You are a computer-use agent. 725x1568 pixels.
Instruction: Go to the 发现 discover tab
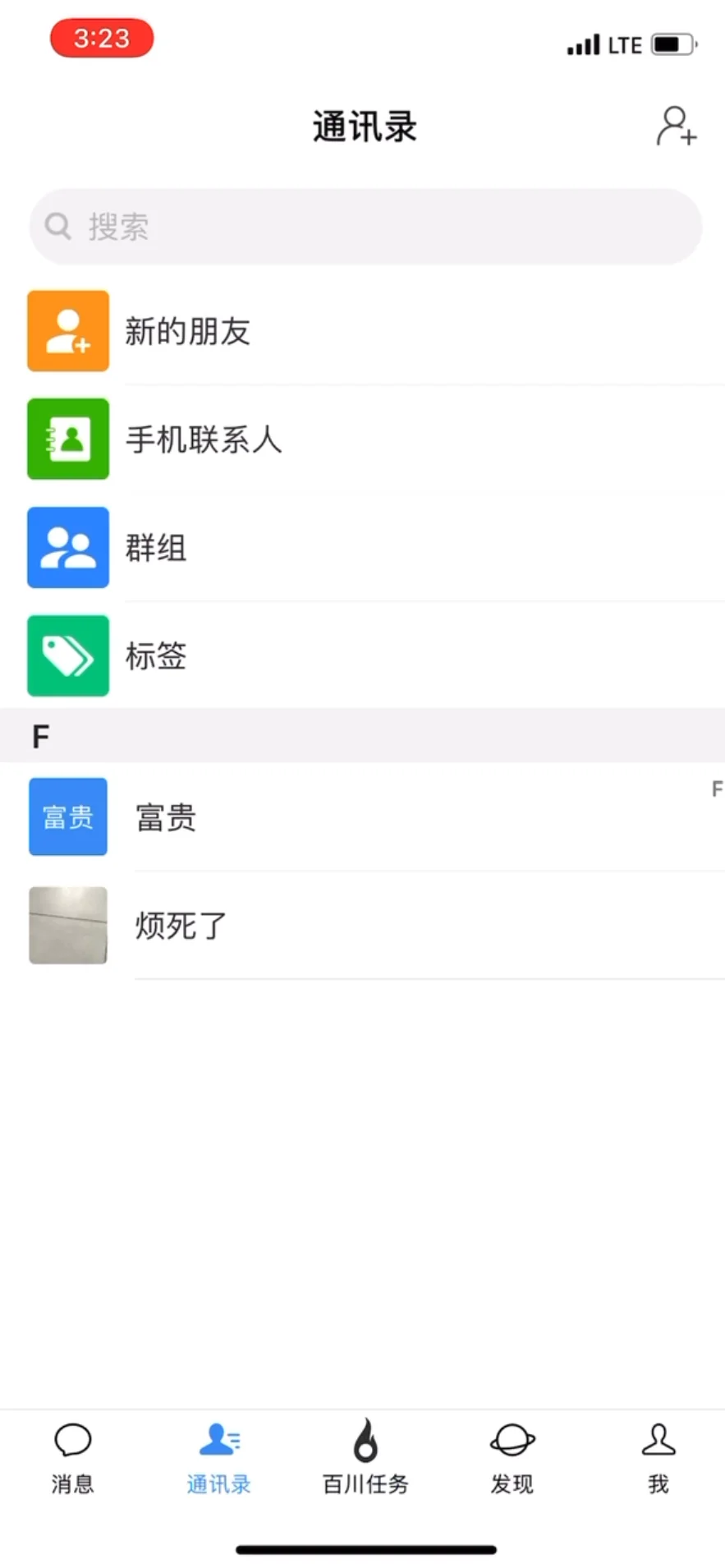tap(512, 1459)
